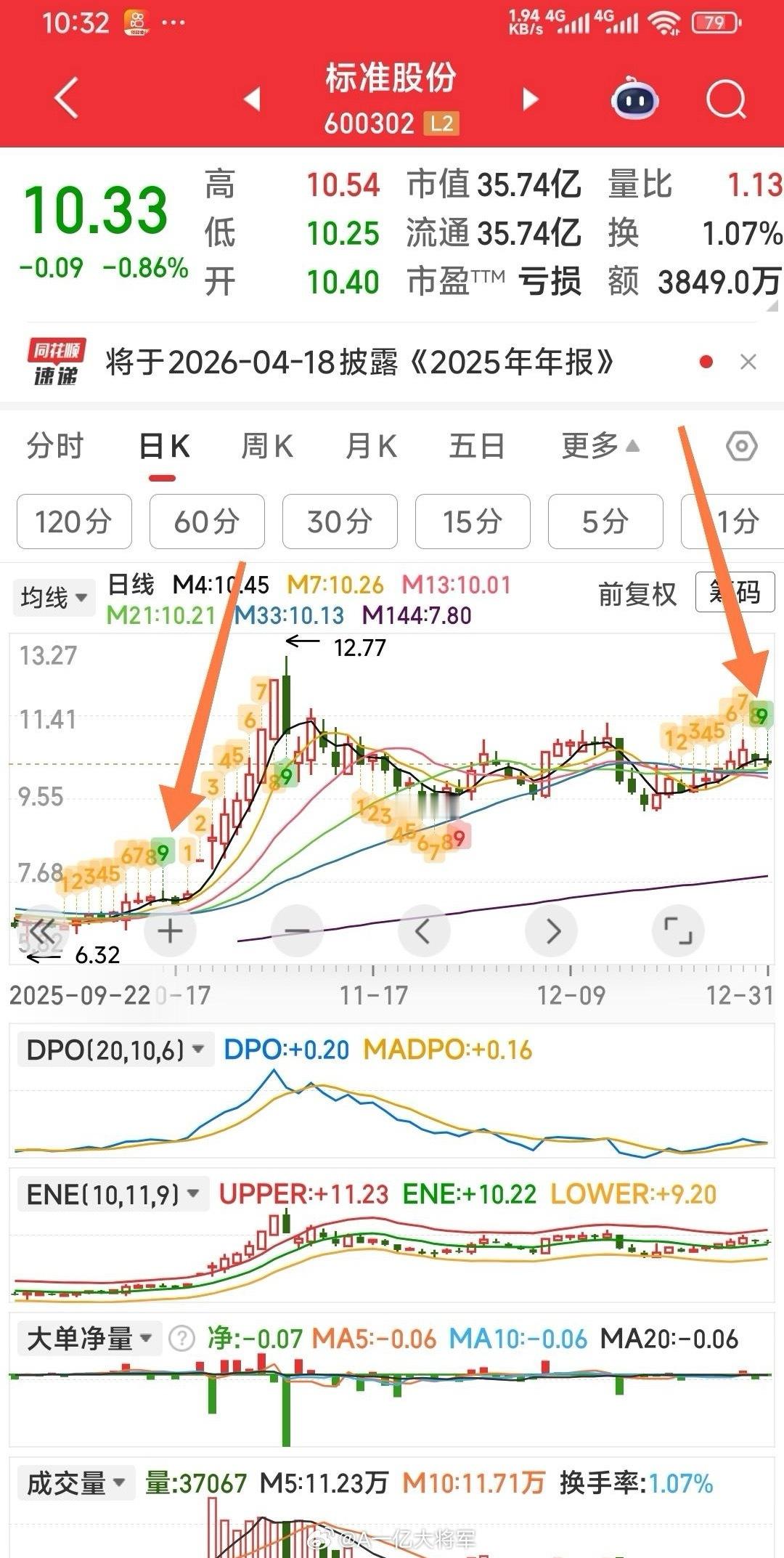Switch to the 周K weekly tab
784x1558 pixels.
click(266, 447)
